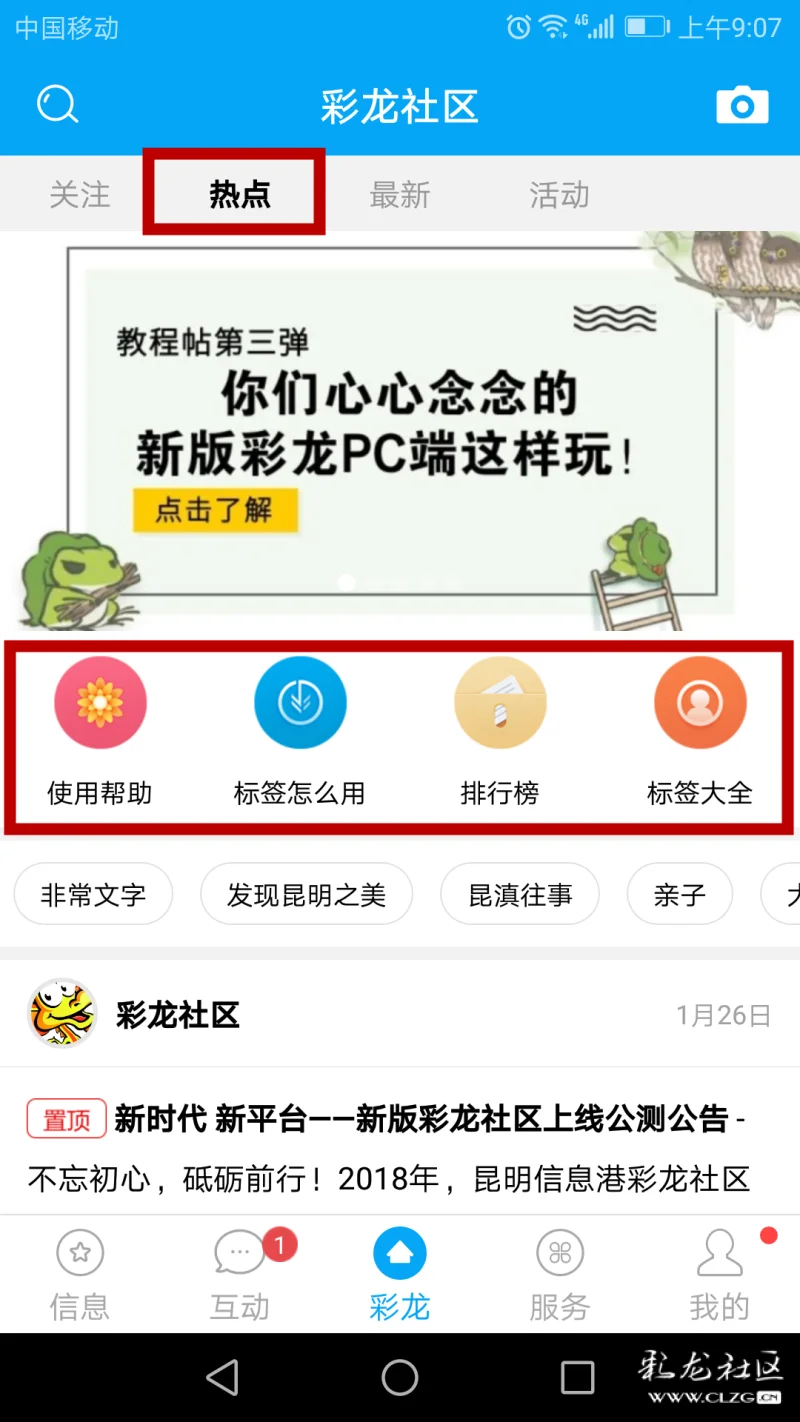Screen dimensions: 800x1422
Task: Switch to the 服务 bottom tab
Action: coord(559,1275)
